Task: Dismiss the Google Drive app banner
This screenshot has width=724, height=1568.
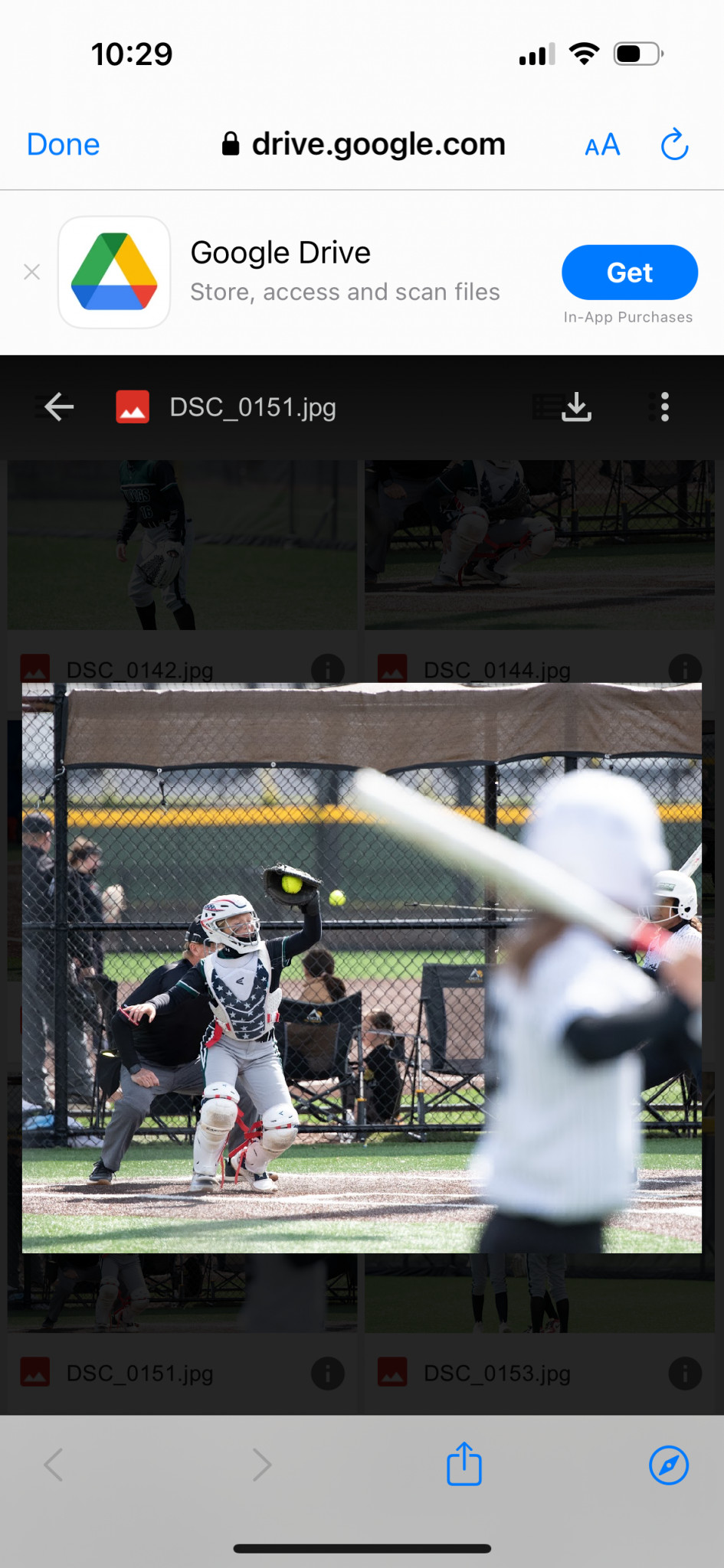Action: pos(31,272)
